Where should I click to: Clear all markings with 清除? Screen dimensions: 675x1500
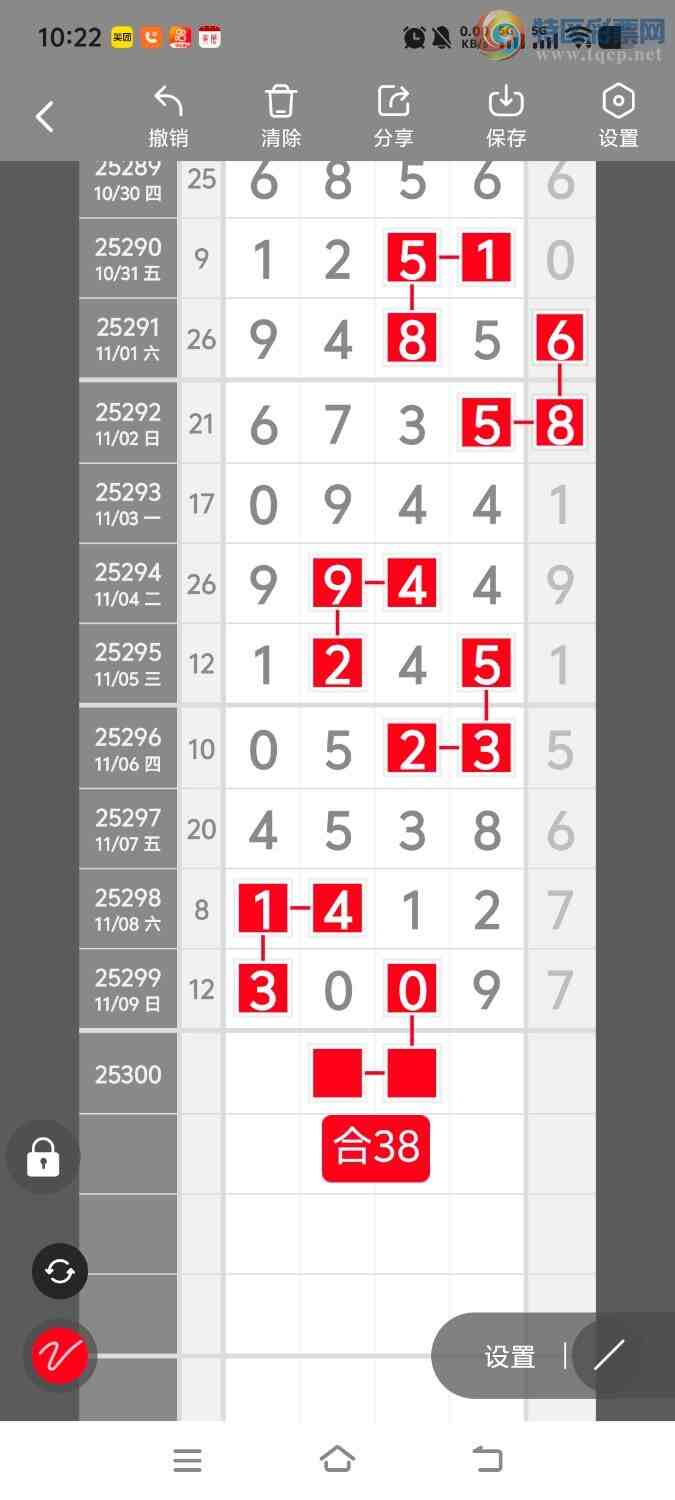[281, 117]
